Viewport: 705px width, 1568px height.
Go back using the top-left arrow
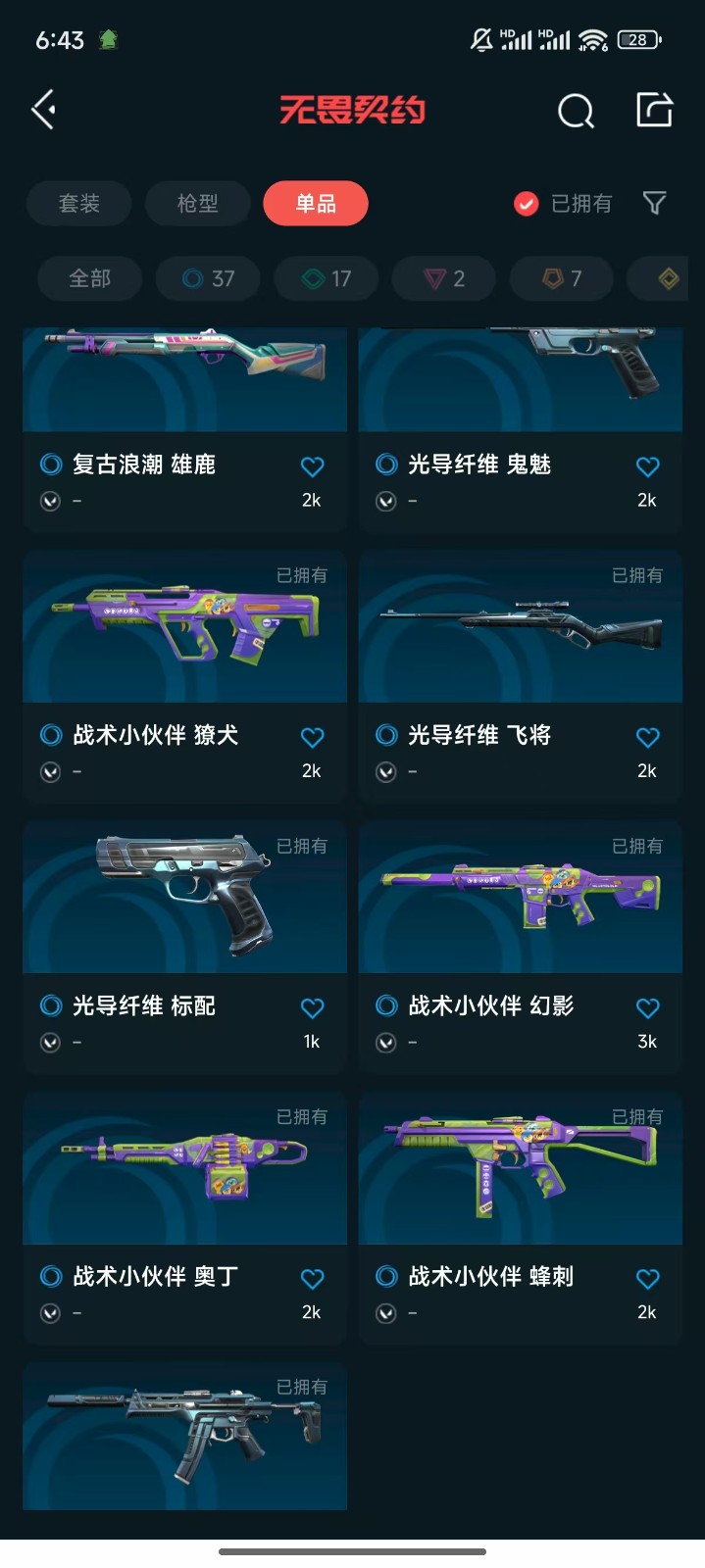pyautogui.click(x=44, y=110)
